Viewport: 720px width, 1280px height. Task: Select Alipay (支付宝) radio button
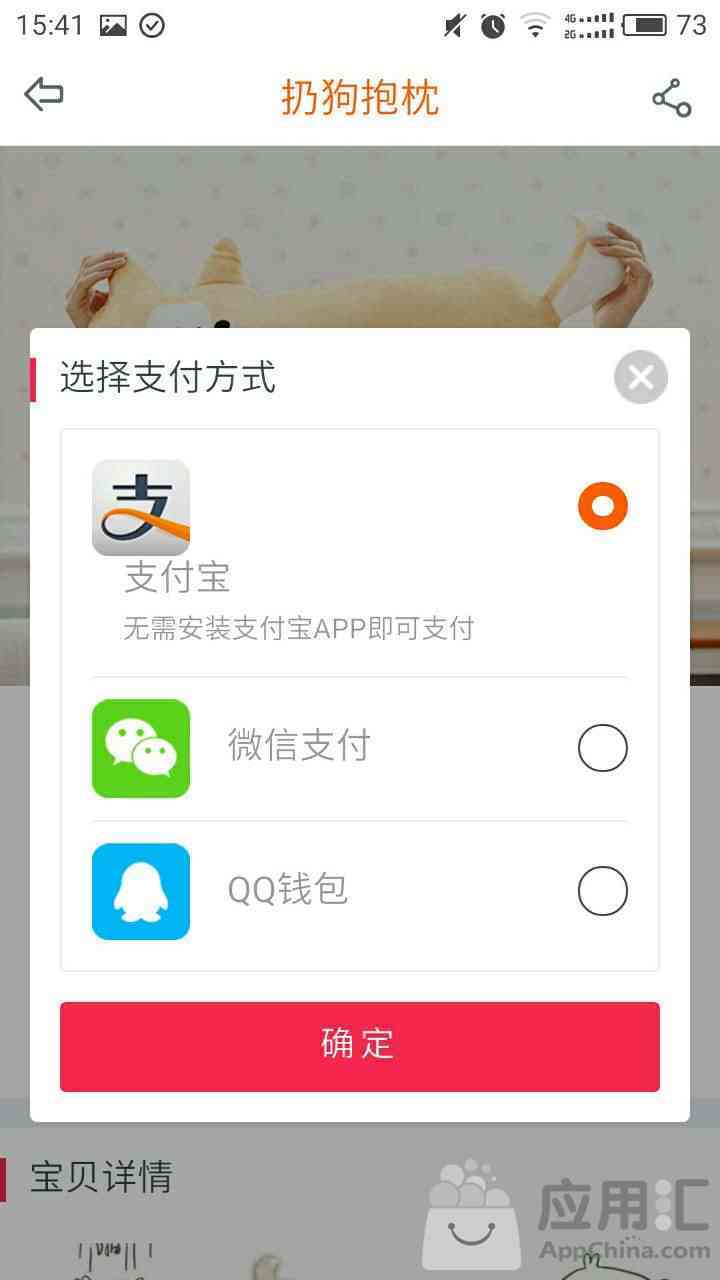(x=602, y=506)
